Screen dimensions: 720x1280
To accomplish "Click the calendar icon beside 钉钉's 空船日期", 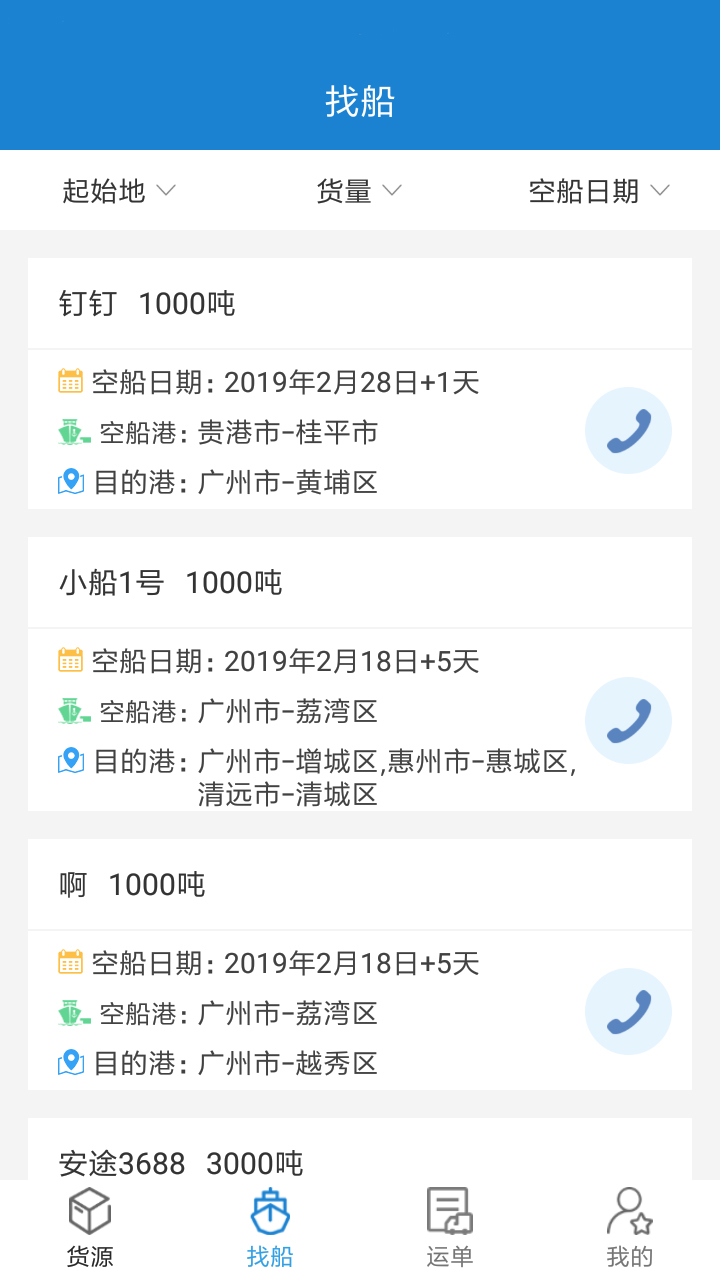I will (x=69, y=381).
